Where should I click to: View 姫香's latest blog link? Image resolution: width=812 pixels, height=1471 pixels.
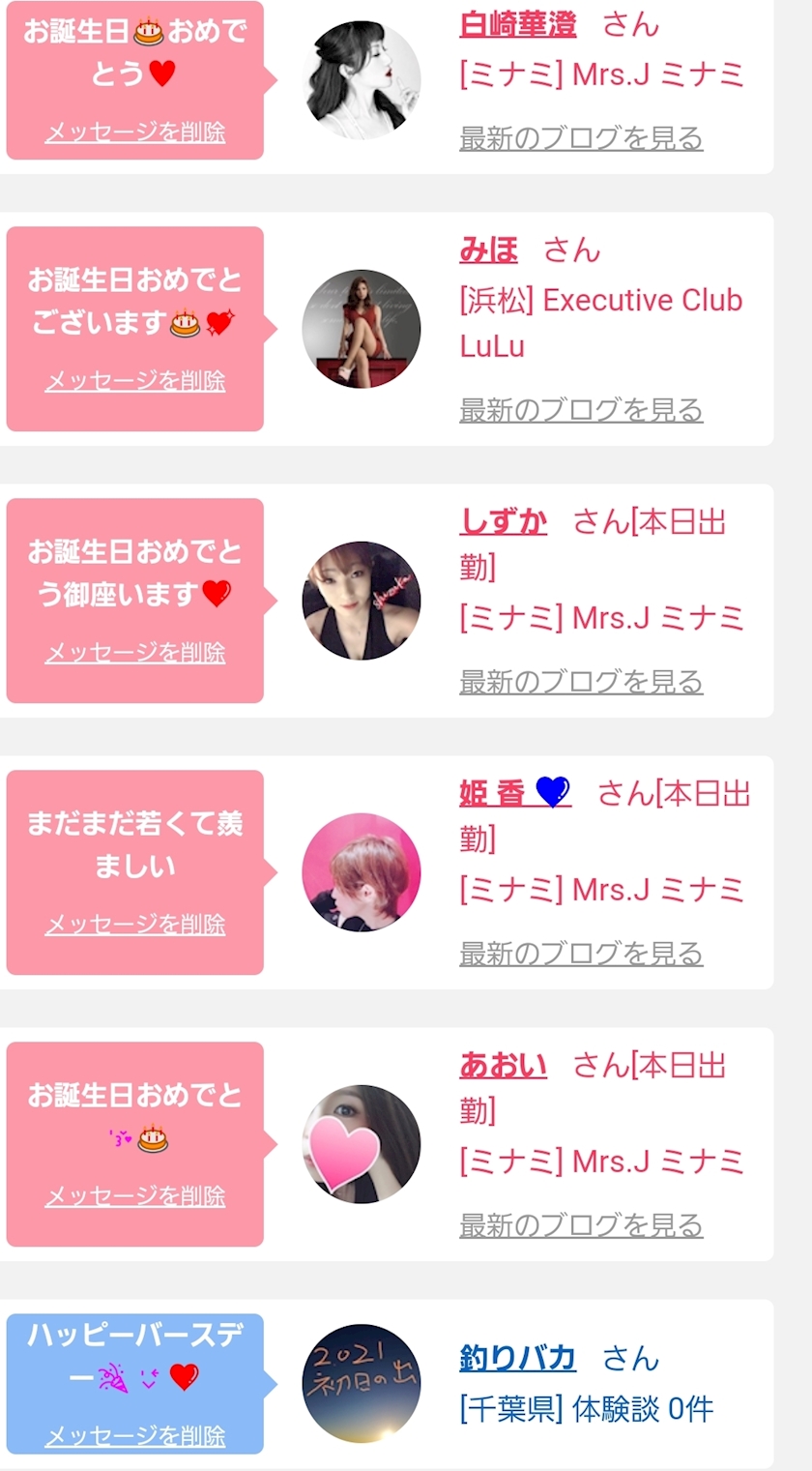581,954
